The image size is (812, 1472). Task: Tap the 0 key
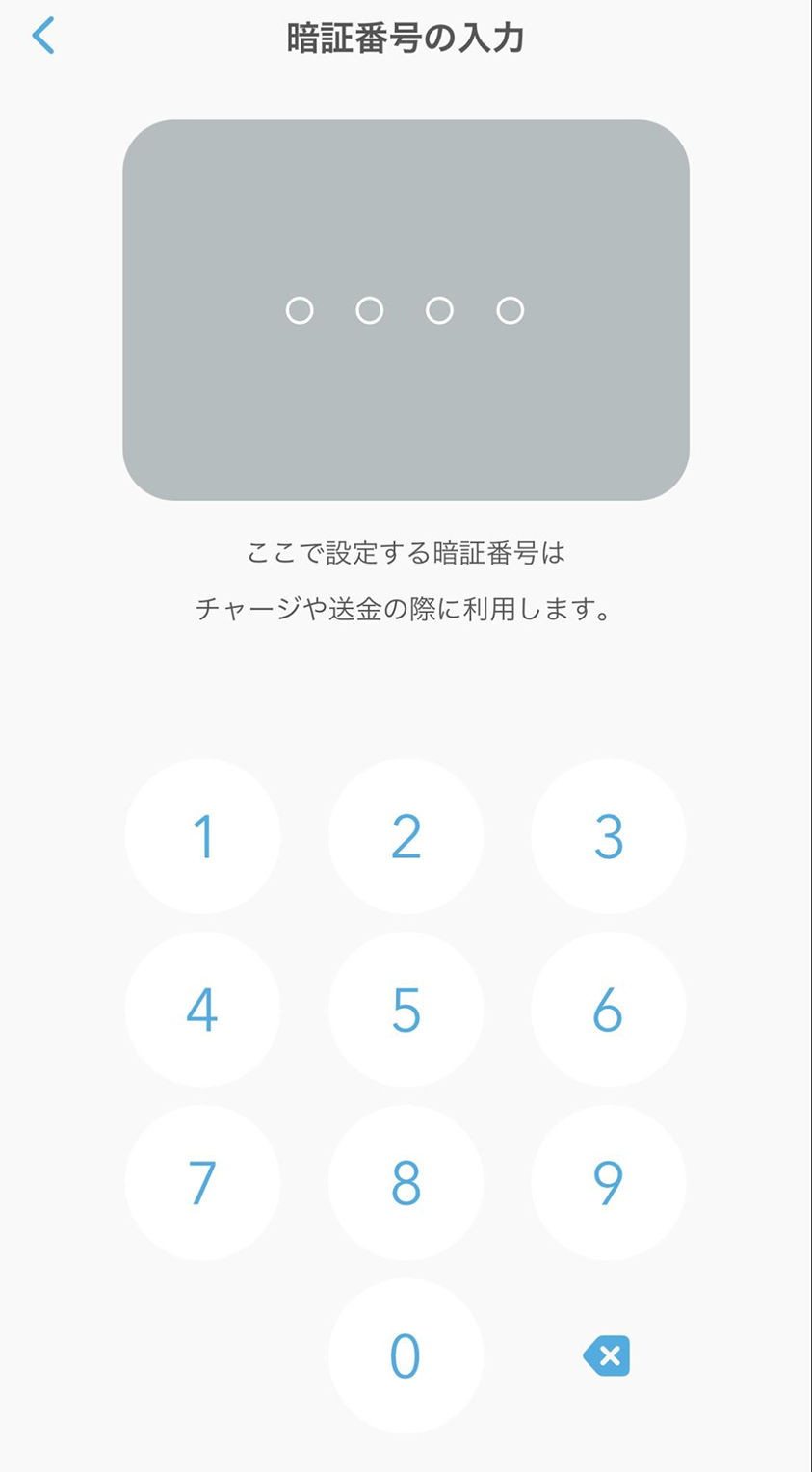coord(406,1356)
